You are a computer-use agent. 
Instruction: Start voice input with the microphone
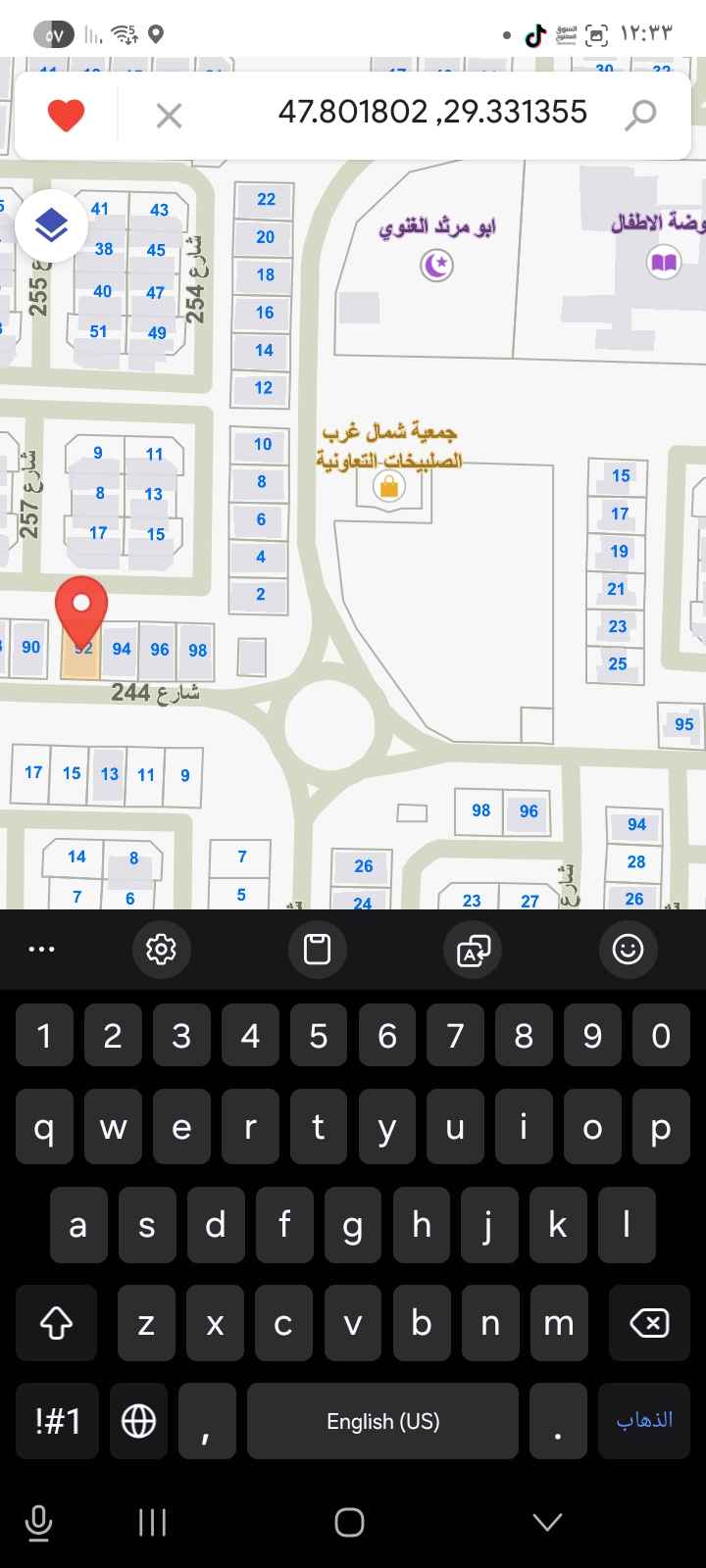pos(38,1522)
